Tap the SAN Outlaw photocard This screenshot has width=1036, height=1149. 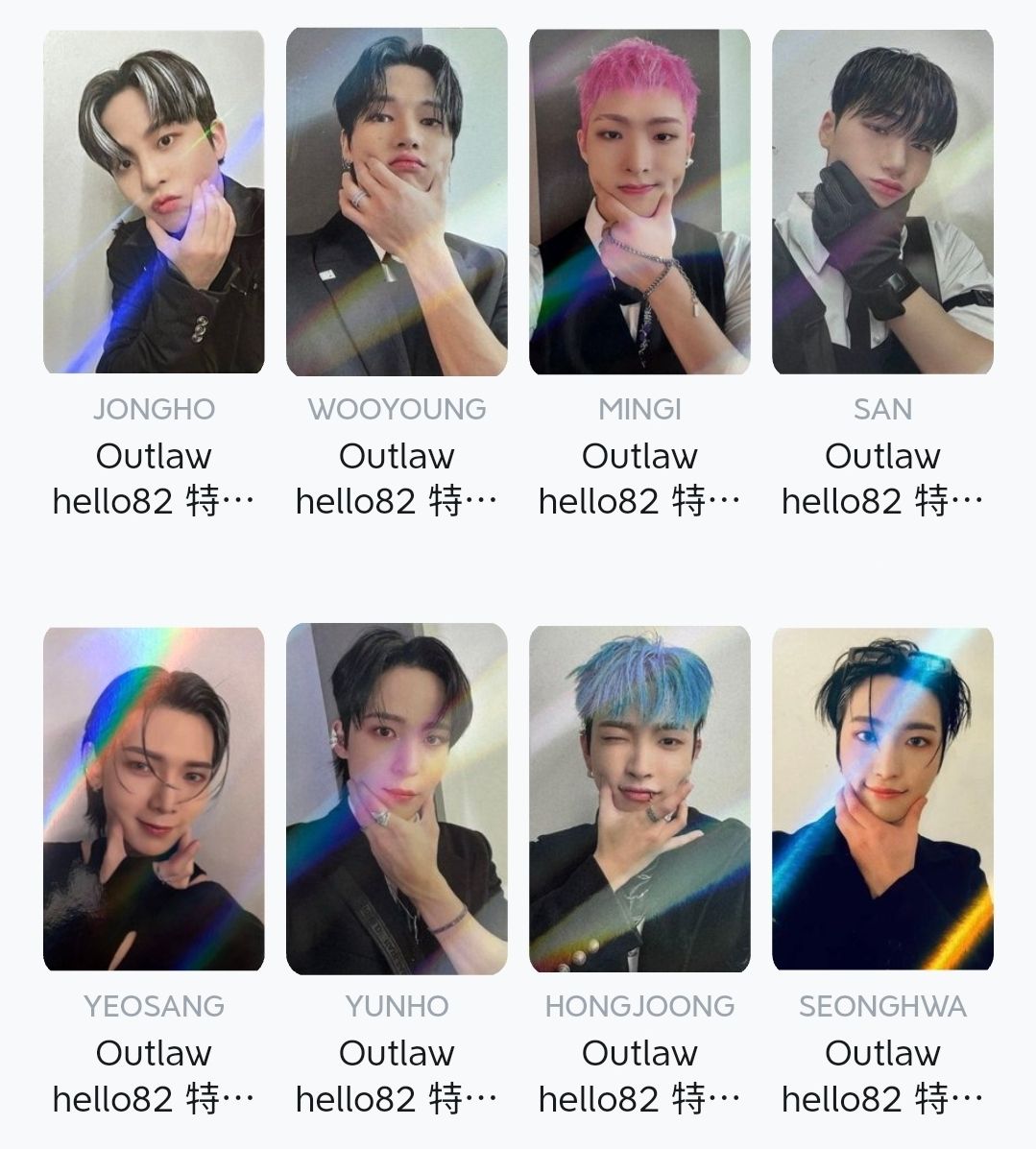[x=882, y=202]
